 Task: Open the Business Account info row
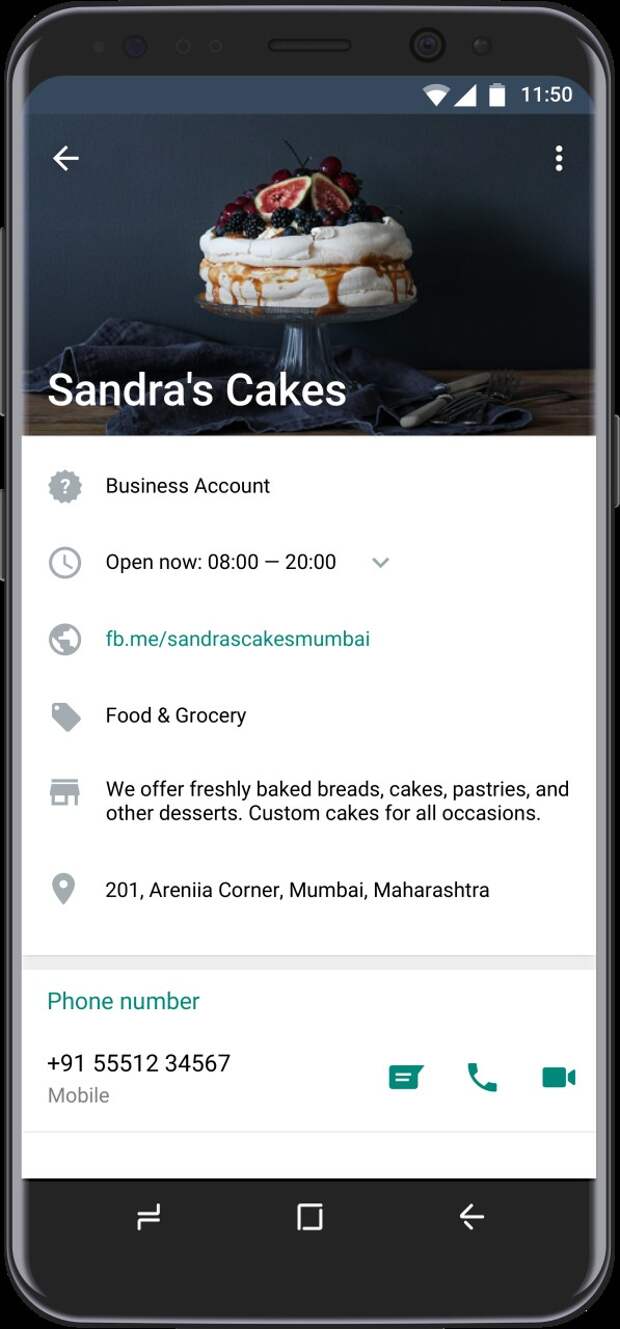coord(308,486)
